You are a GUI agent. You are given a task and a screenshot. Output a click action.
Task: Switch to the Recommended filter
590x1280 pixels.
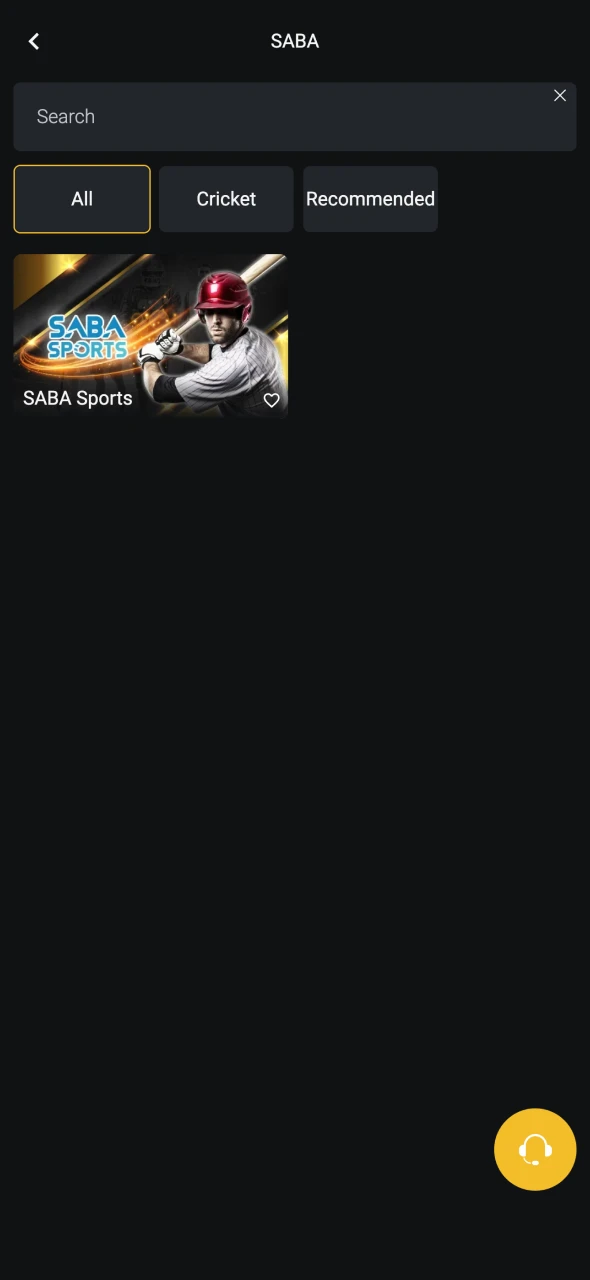370,199
